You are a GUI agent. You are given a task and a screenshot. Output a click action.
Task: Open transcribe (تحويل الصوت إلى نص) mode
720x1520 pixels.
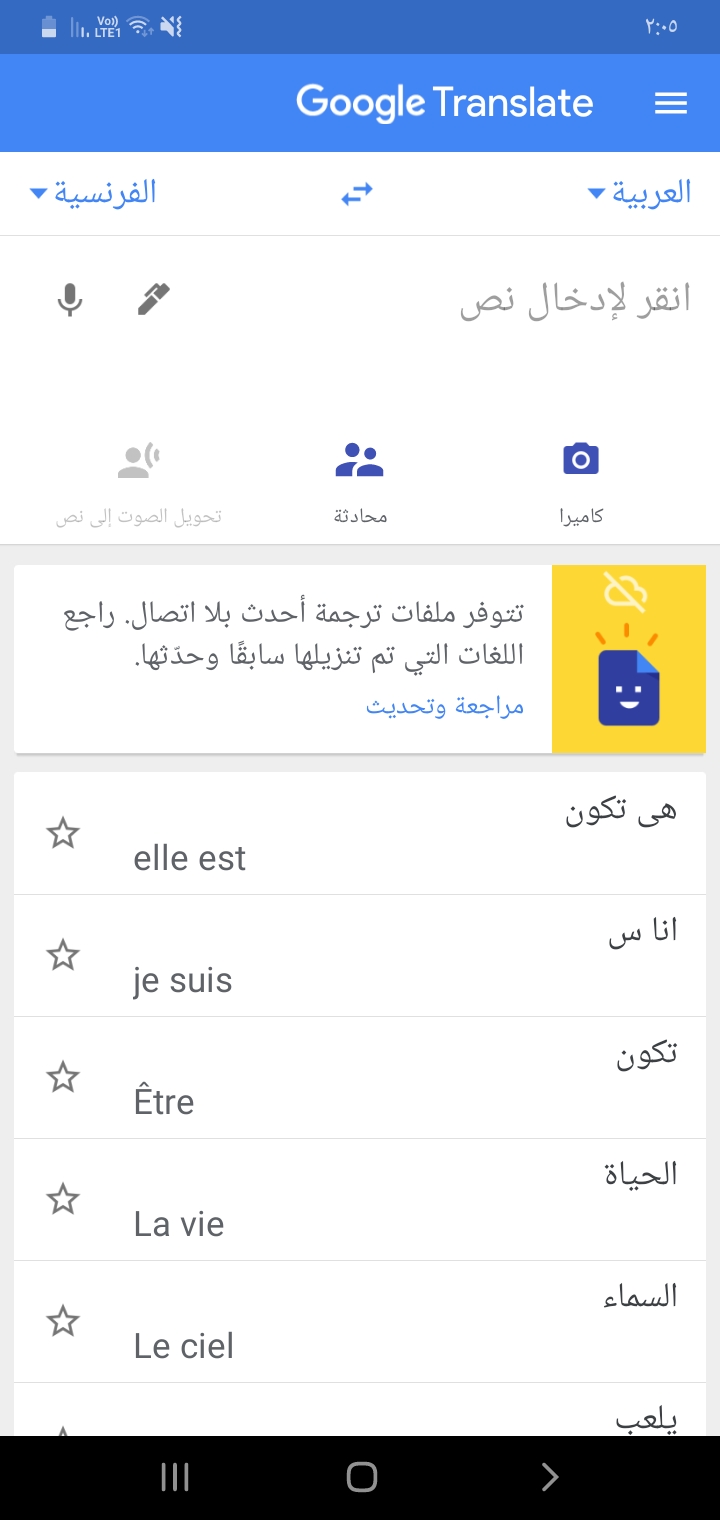[x=140, y=478]
